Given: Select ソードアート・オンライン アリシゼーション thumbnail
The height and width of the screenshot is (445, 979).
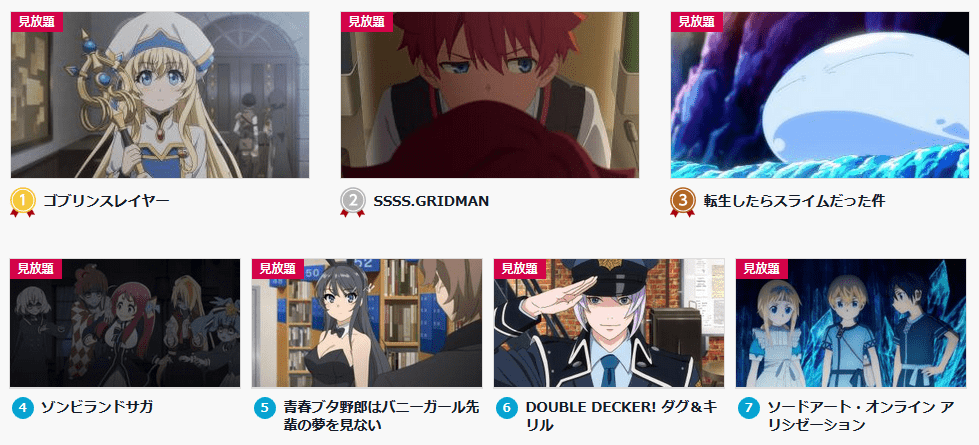Looking at the screenshot, I should 850,322.
